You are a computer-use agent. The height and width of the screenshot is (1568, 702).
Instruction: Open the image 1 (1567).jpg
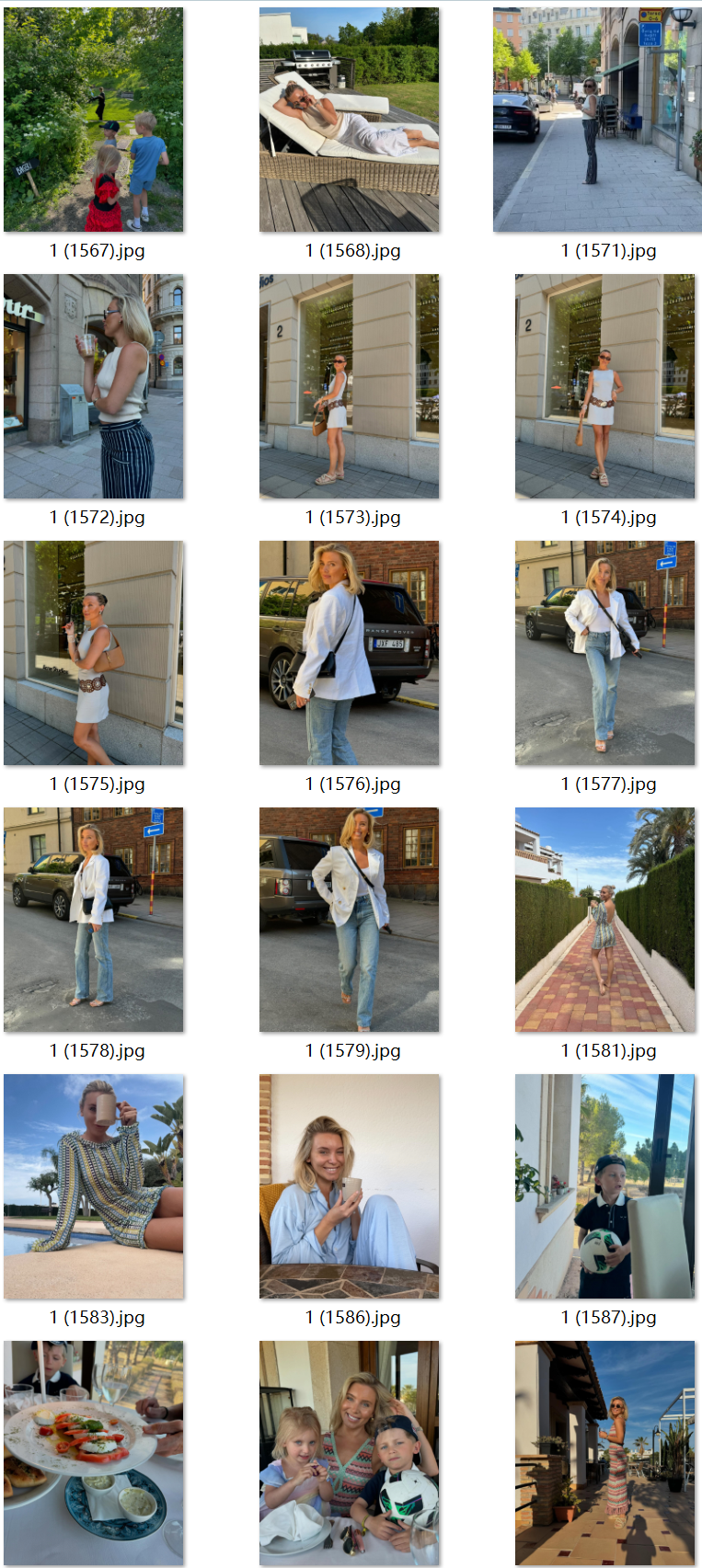tap(93, 120)
